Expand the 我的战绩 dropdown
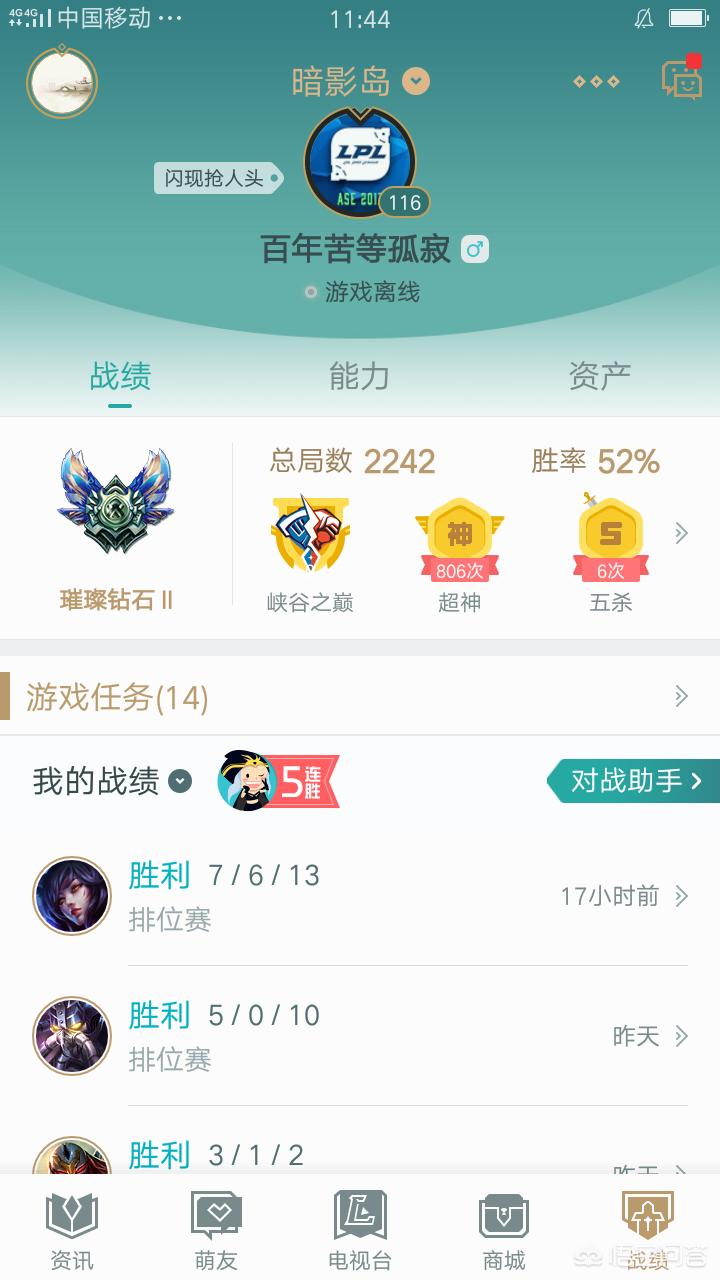 click(180, 781)
